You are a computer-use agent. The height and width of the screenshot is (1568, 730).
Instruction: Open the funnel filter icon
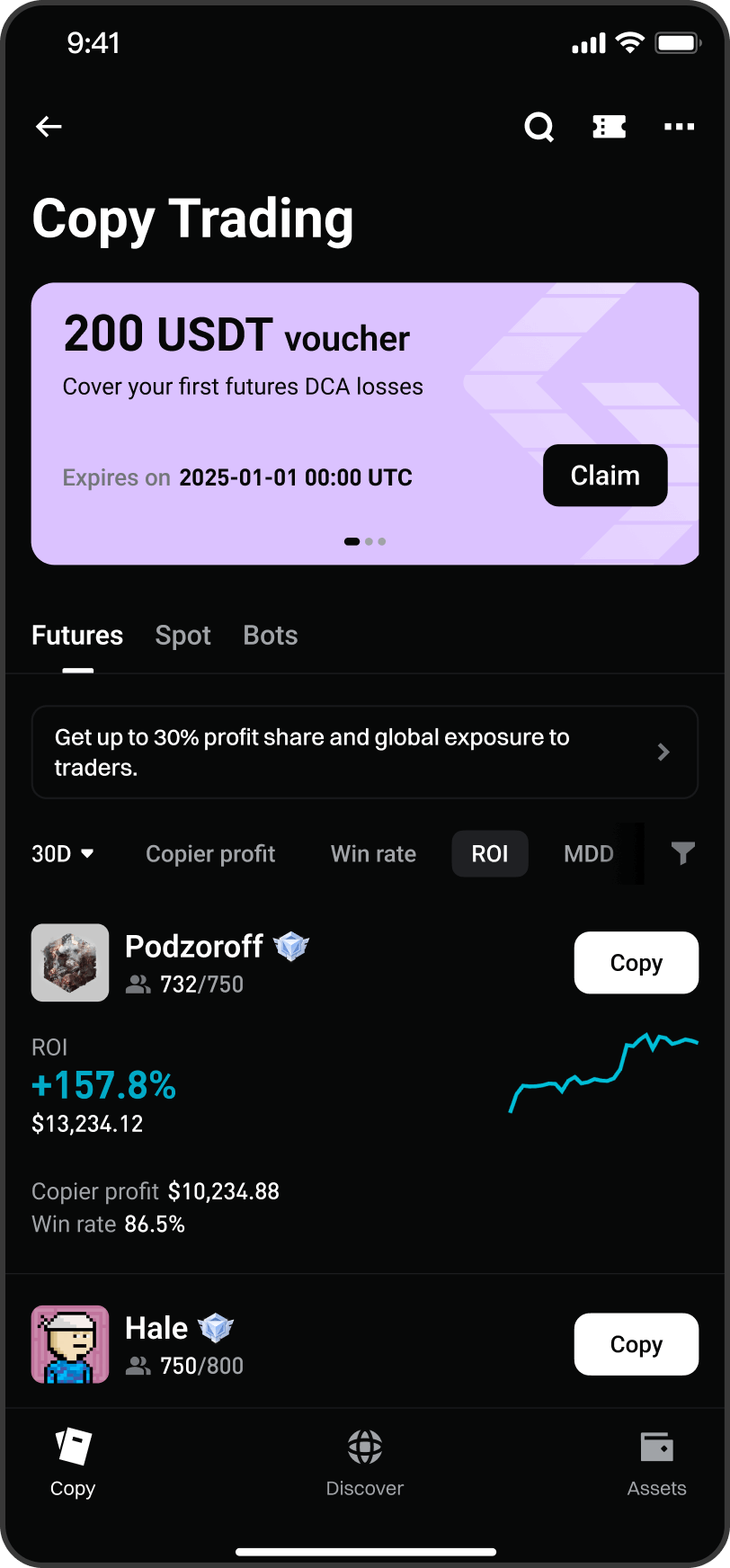click(x=683, y=853)
